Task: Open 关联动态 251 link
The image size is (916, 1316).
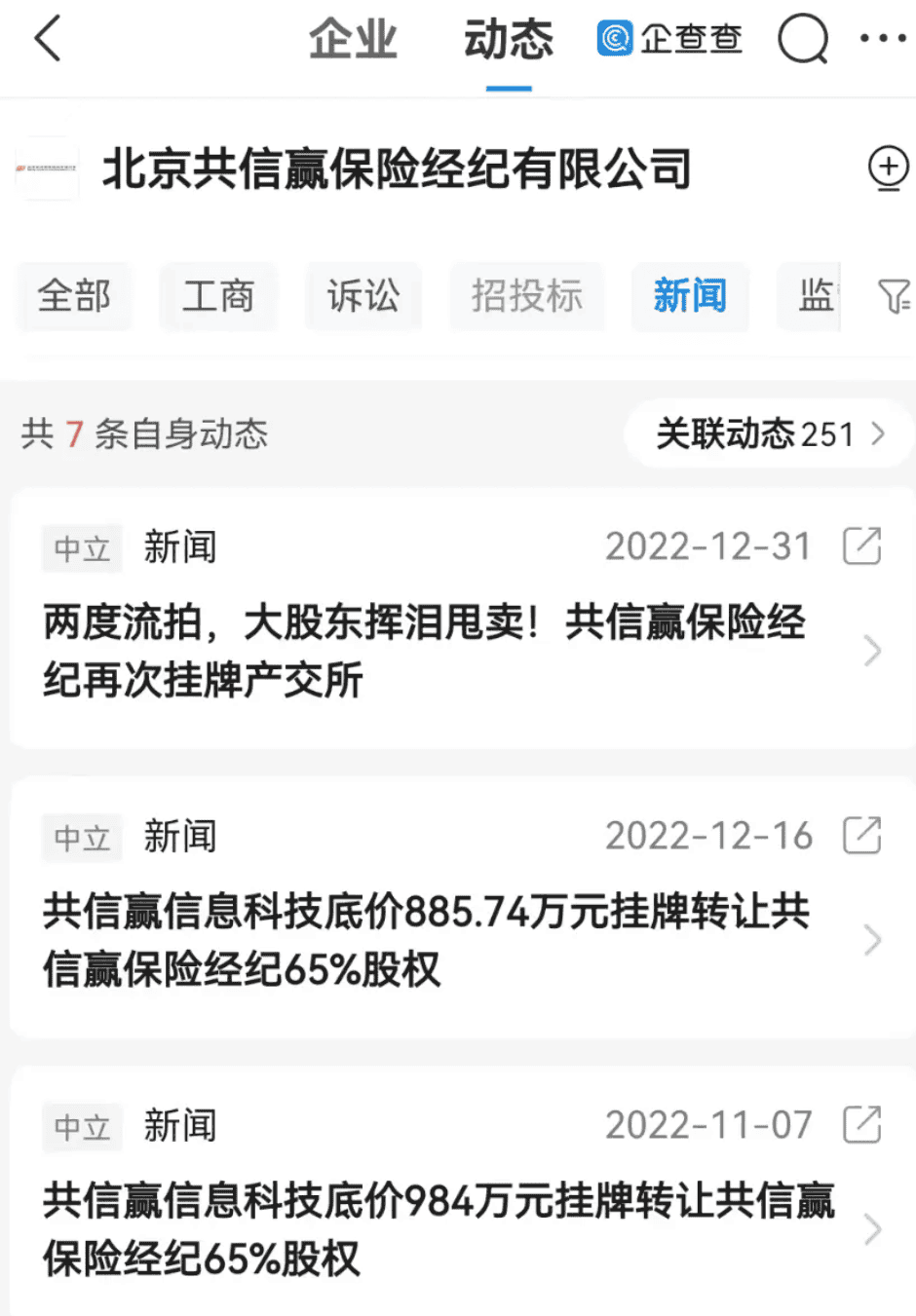Action: 770,433
